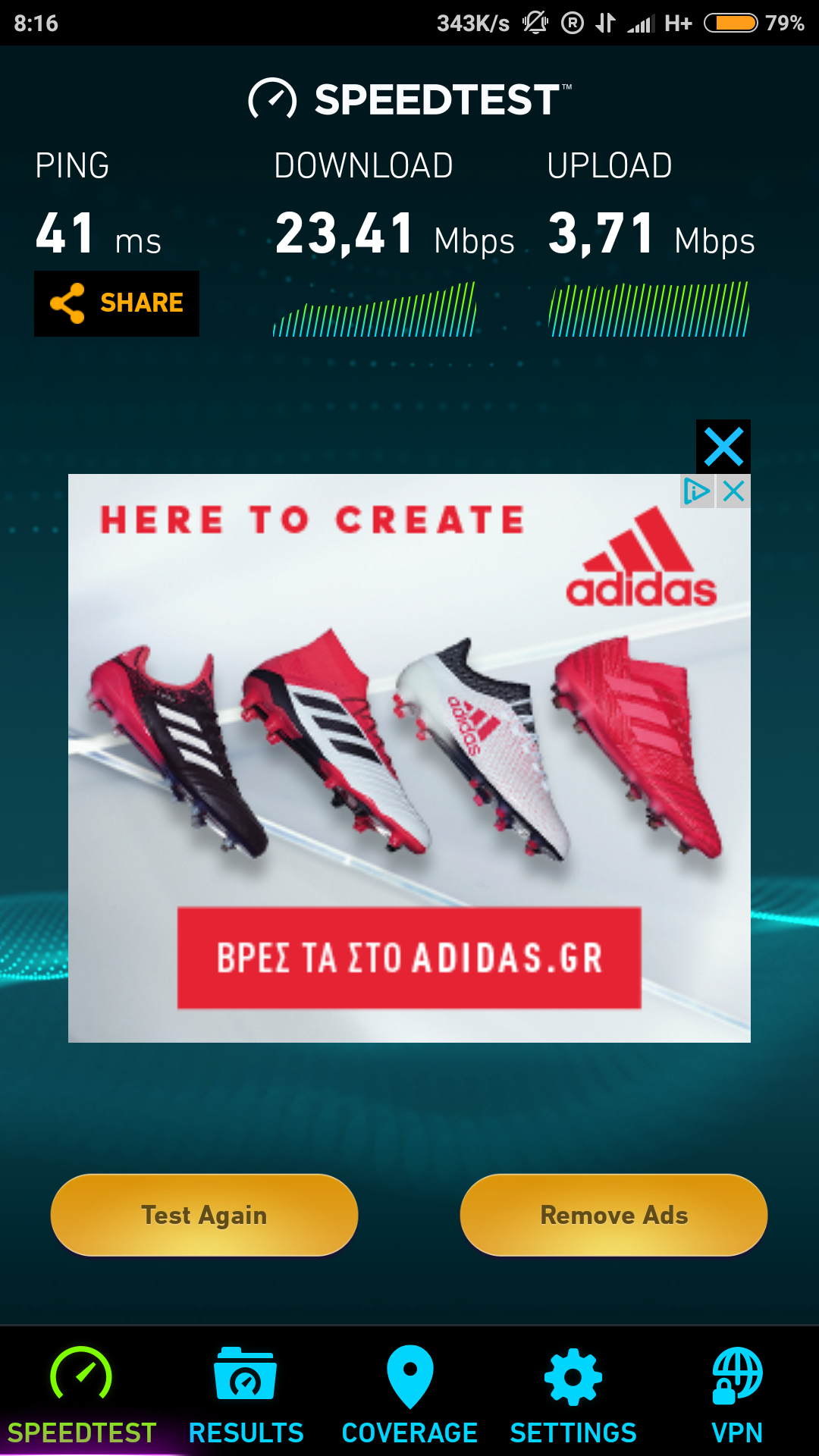
Task: Close the Adidas ad via small X
Action: tap(733, 491)
